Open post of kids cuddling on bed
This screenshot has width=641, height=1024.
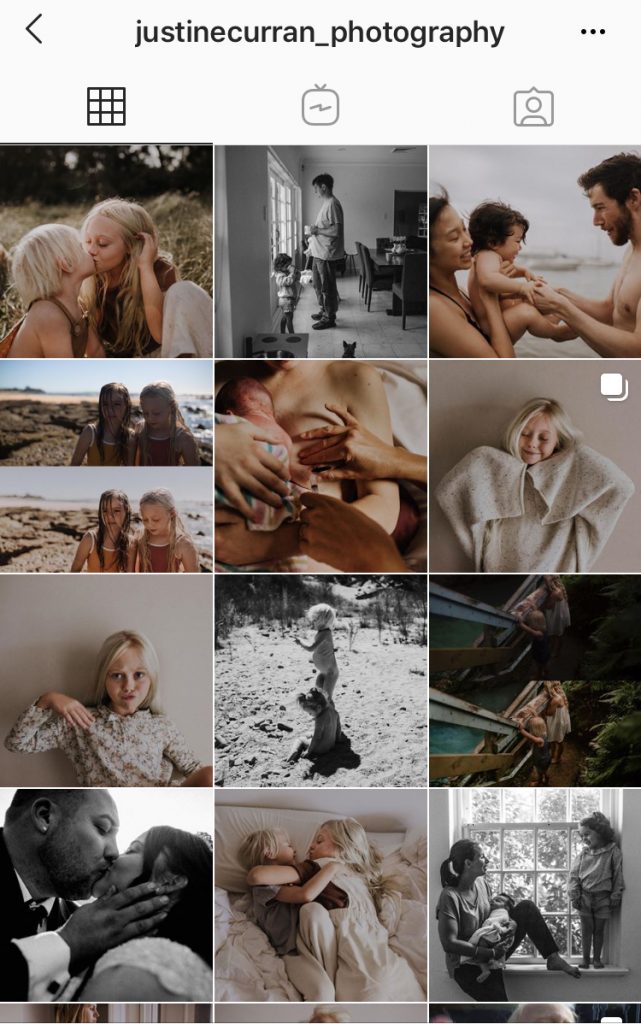coord(320,894)
